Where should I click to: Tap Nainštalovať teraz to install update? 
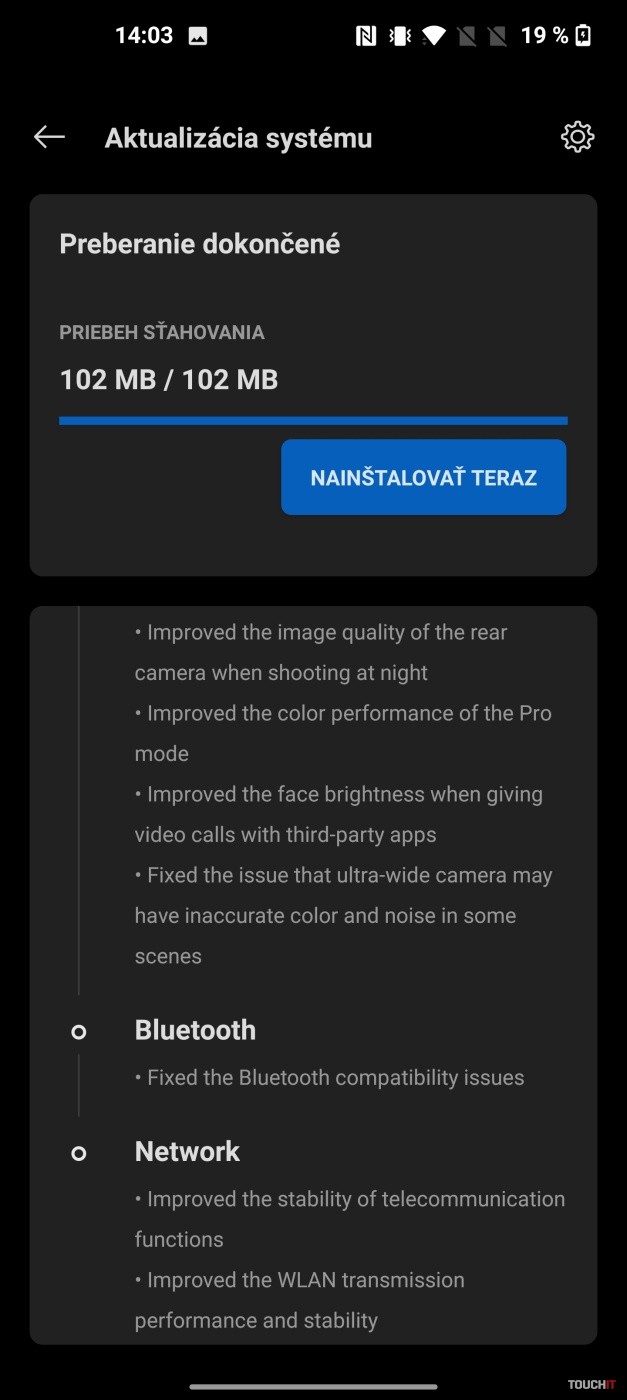424,478
